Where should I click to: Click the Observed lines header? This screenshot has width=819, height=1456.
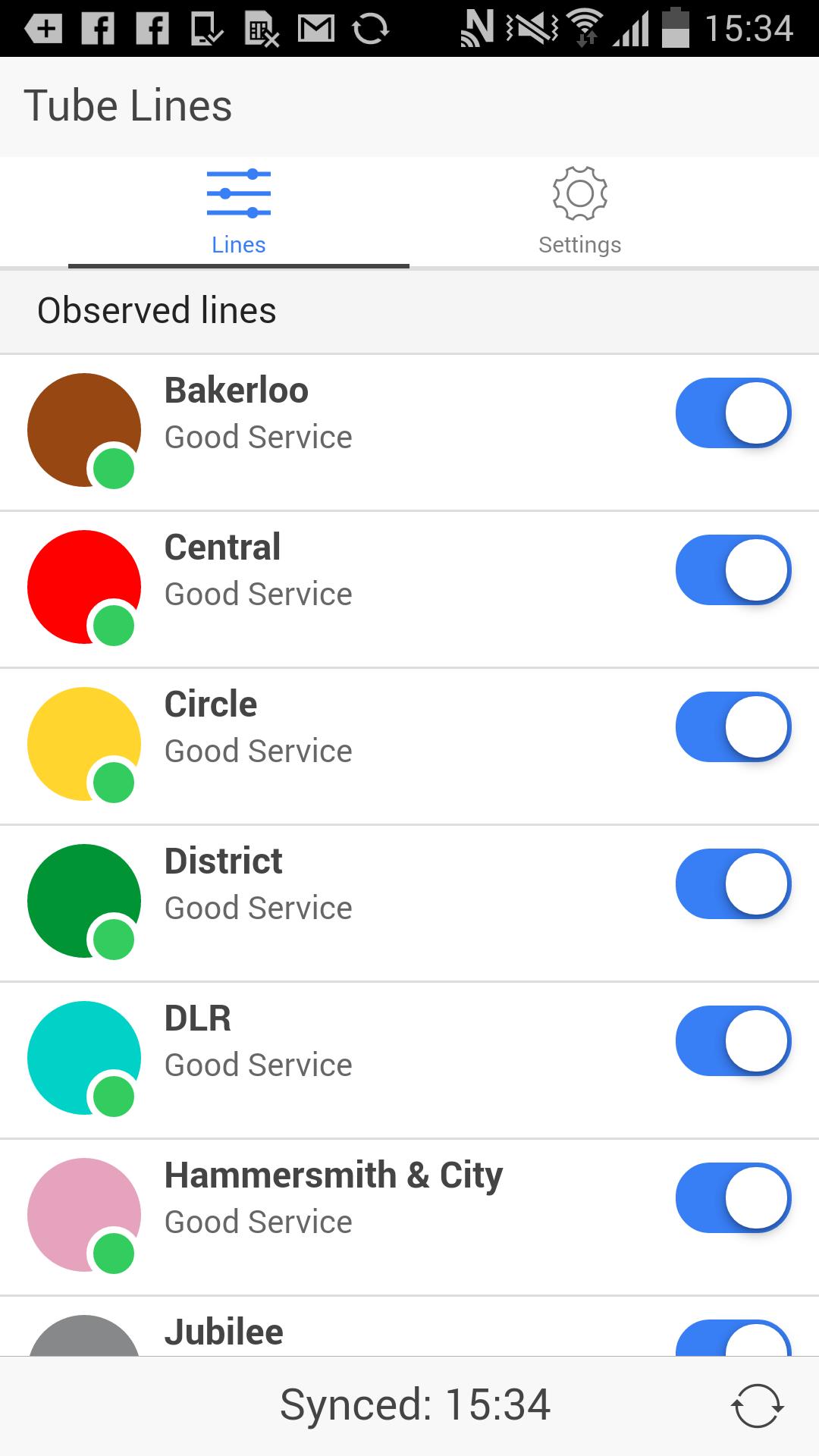click(x=157, y=311)
